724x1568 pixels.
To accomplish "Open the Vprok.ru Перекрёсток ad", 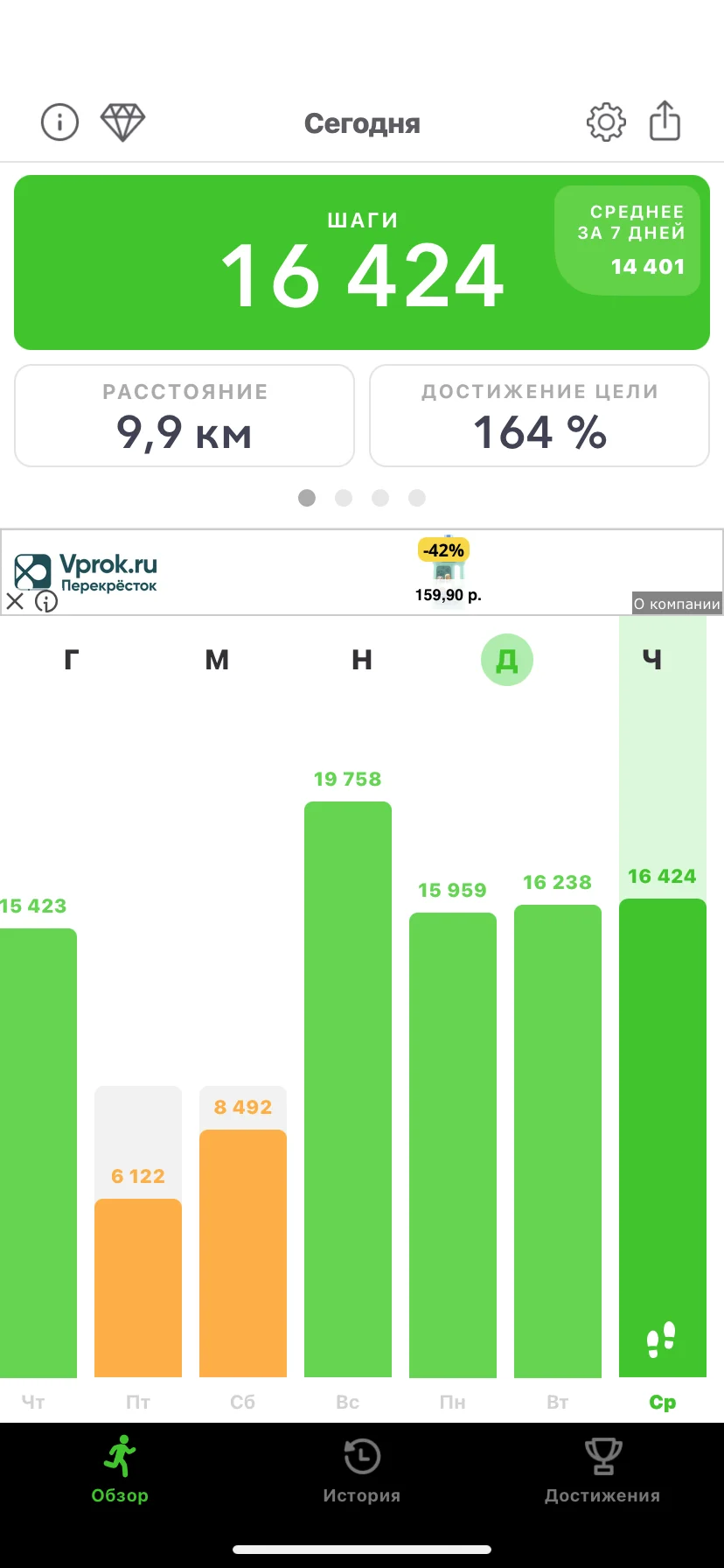I will click(362, 572).
